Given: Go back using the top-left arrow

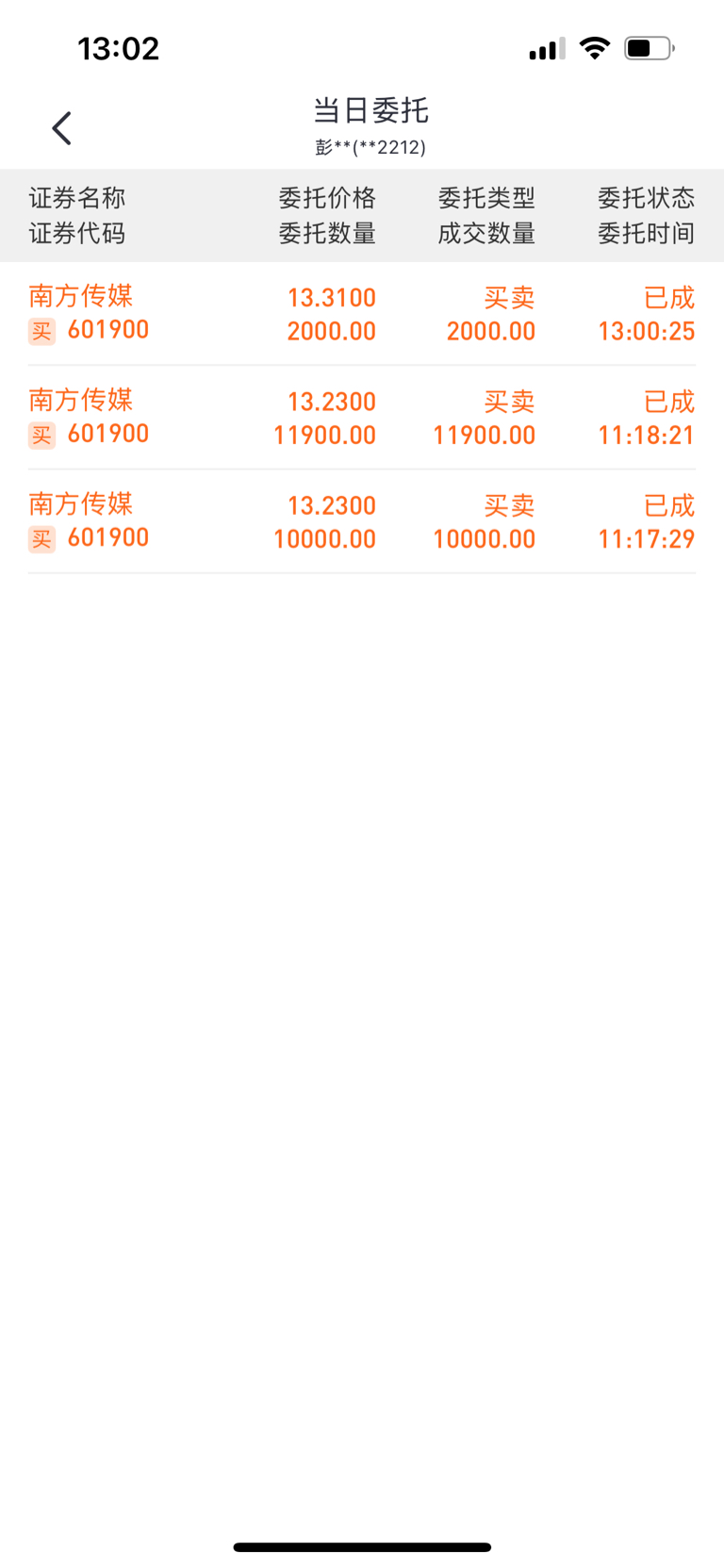Looking at the screenshot, I should (x=62, y=128).
